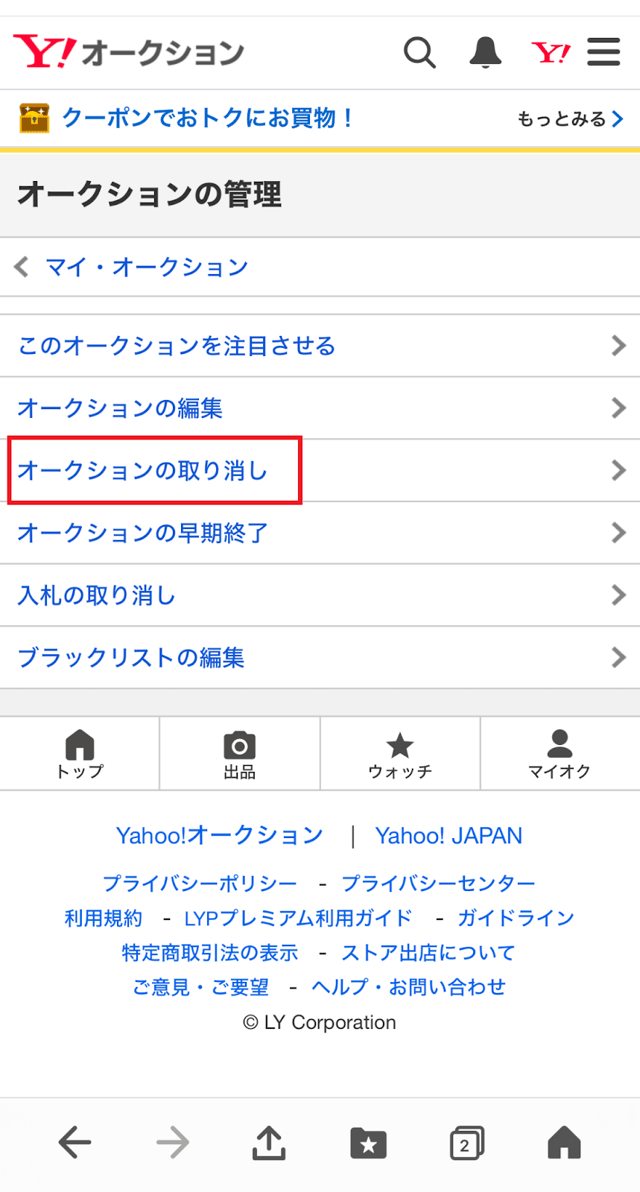Image resolution: width=640 pixels, height=1192 pixels.
Task: Open ブラックリストの編集
Action: coord(131,657)
